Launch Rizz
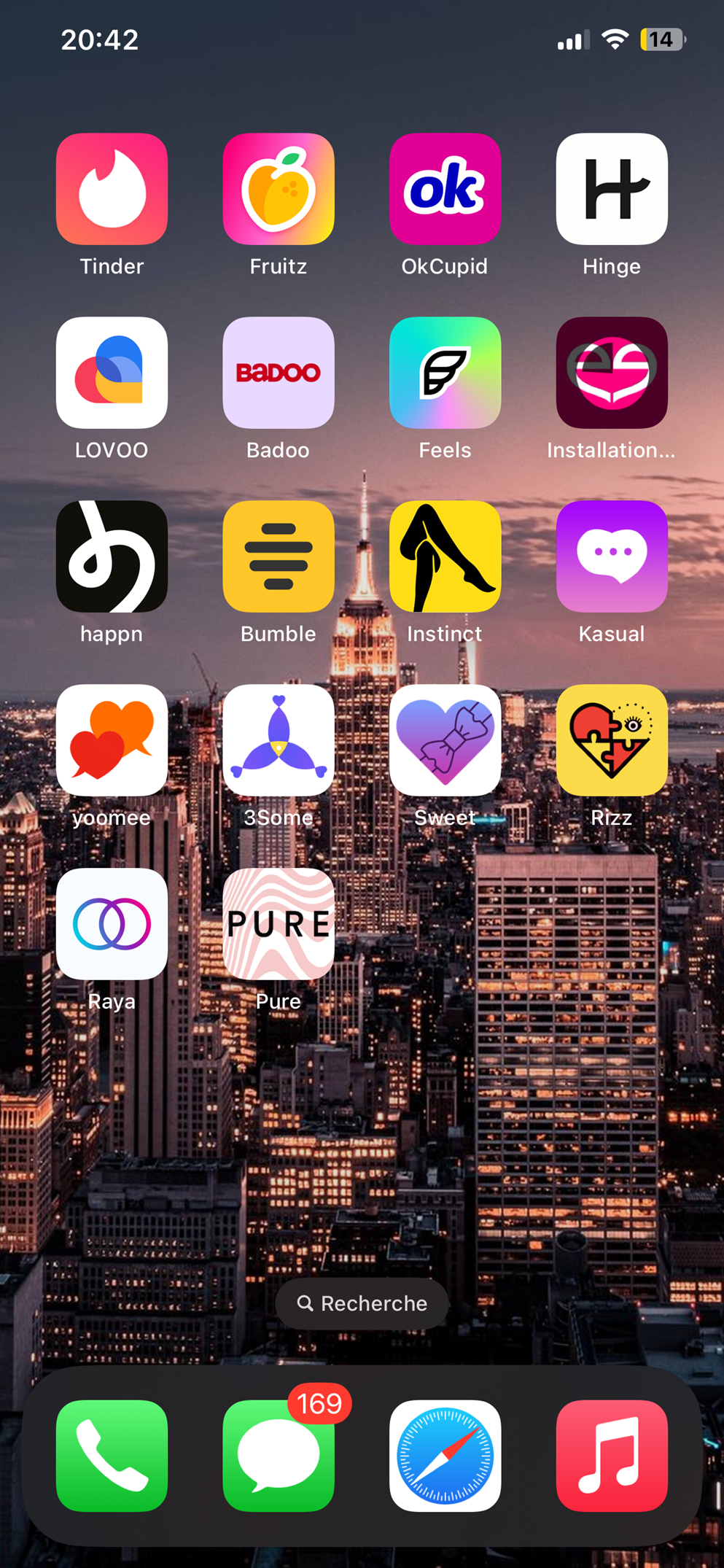 click(612, 740)
